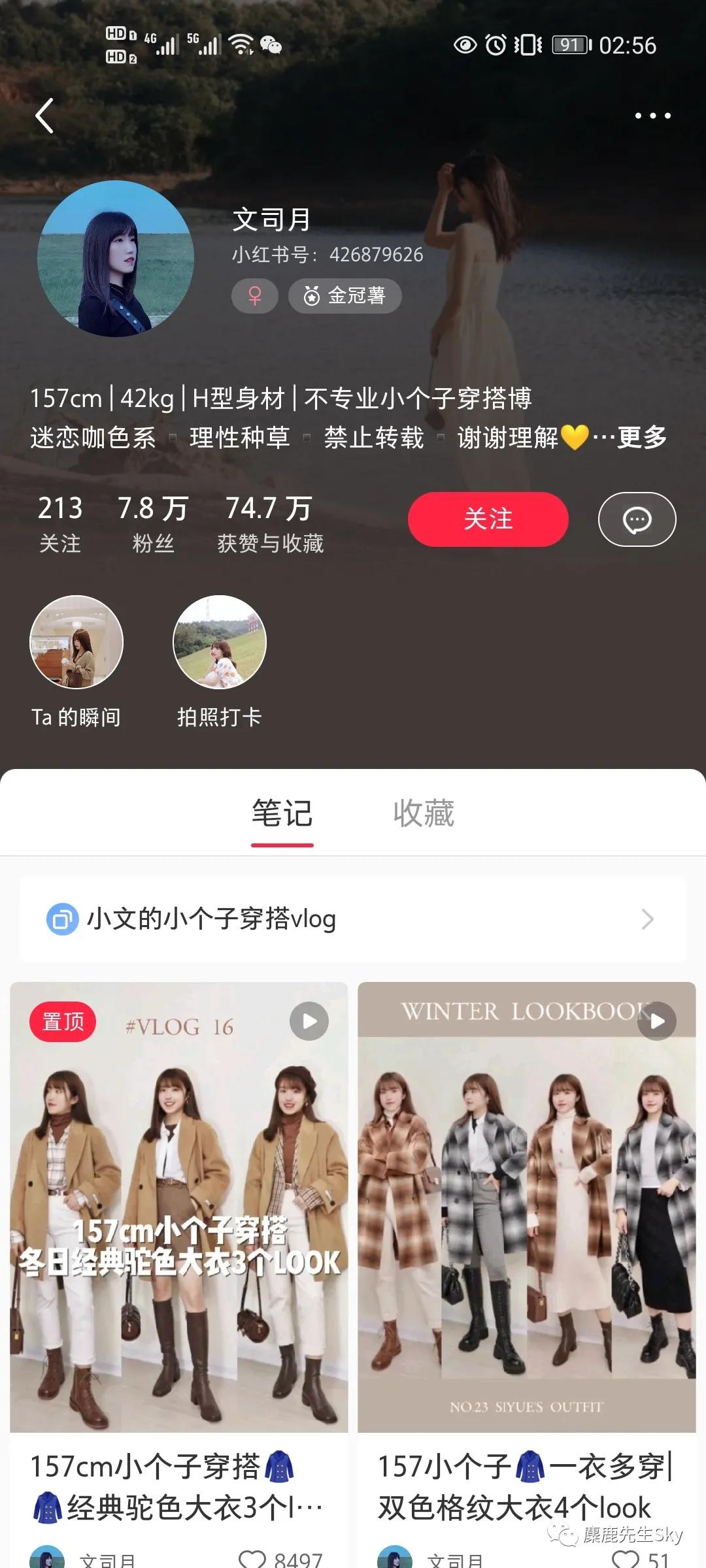Open the more options menu via three dots
The height and width of the screenshot is (1568, 706).
653,115
